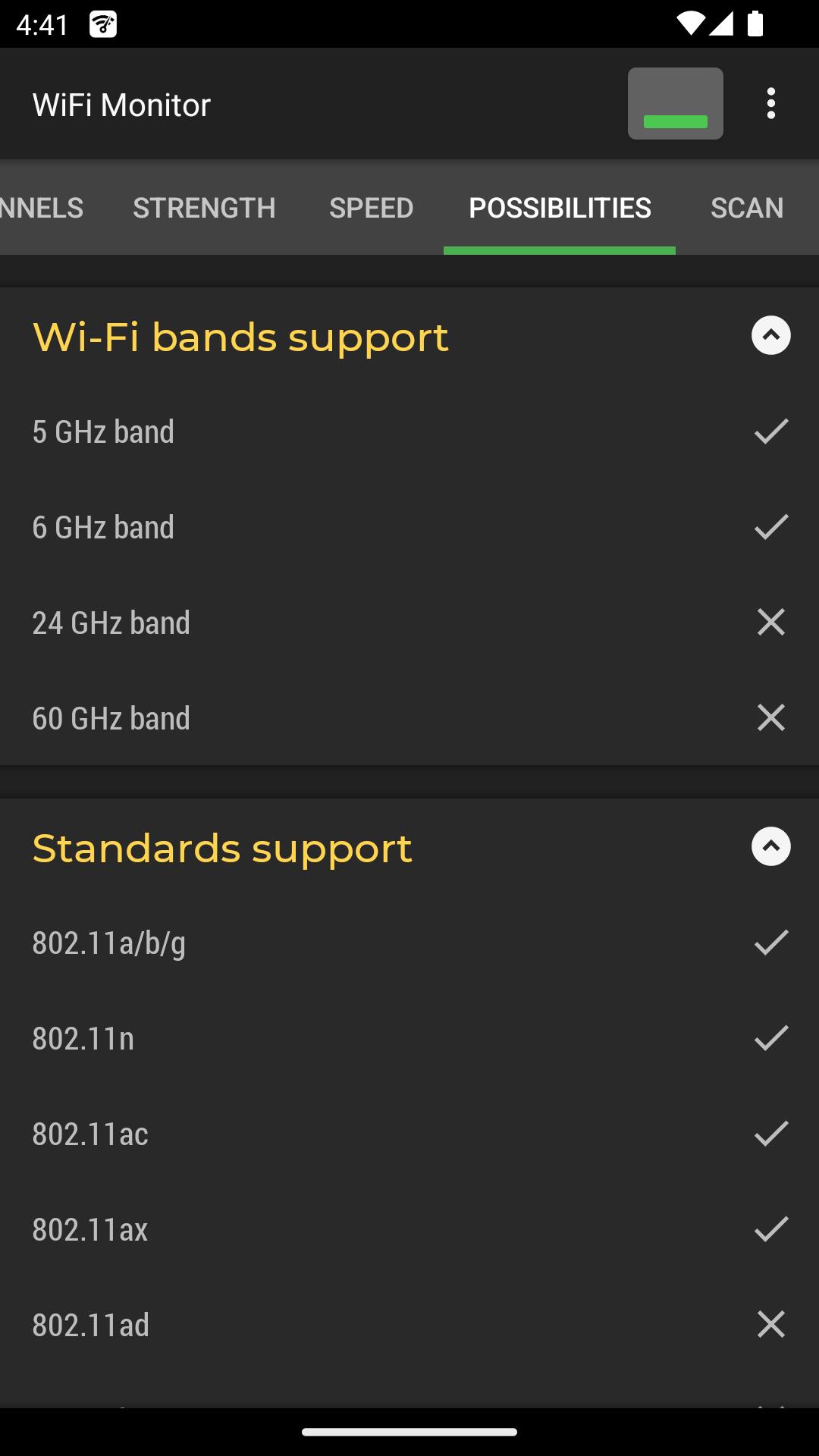The height and width of the screenshot is (1456, 819).
Task: Collapse the Wi-Fi bands support section
Action: point(770,336)
